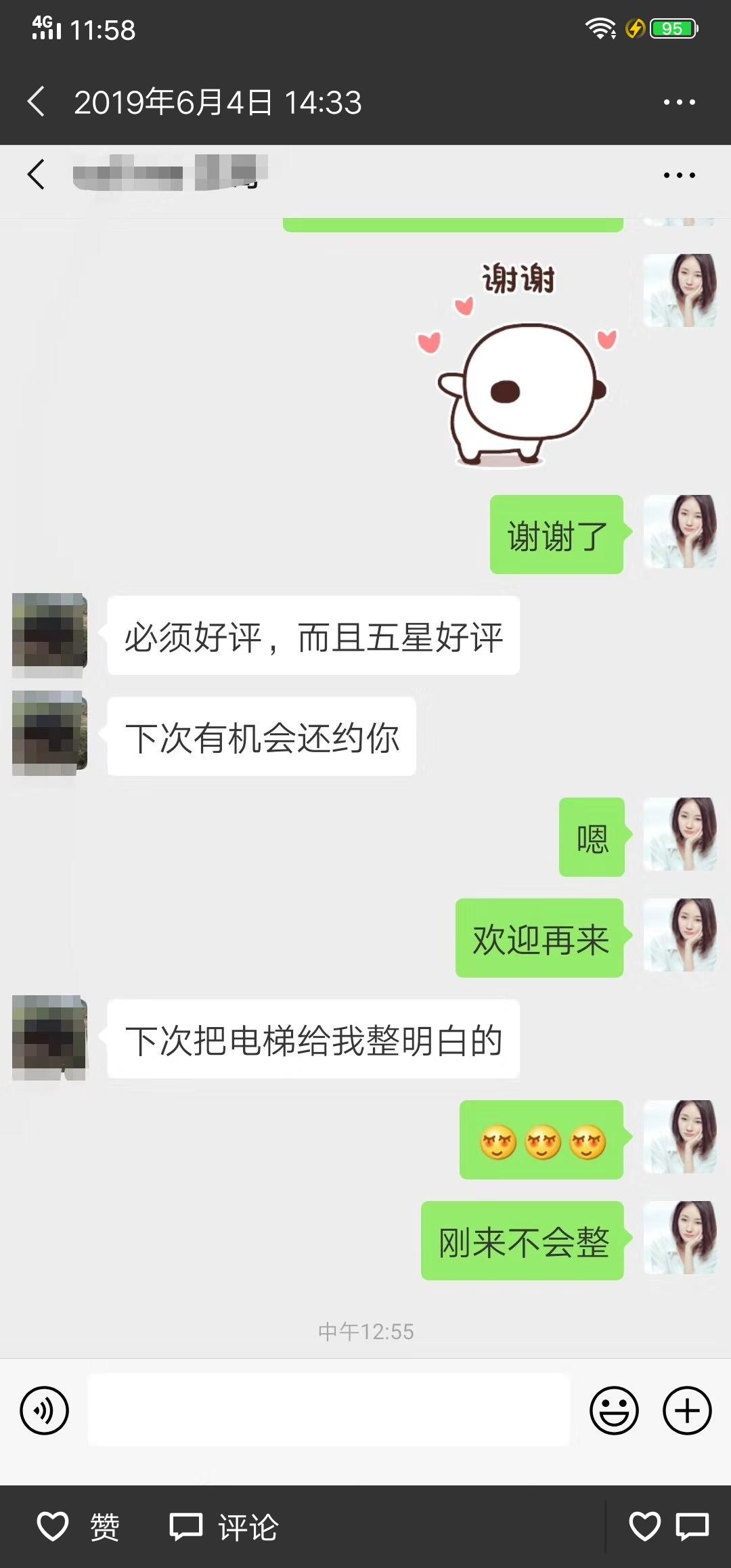Like this photo with the 赞 button
Viewport: 731px width, 1568px height.
78,1527
